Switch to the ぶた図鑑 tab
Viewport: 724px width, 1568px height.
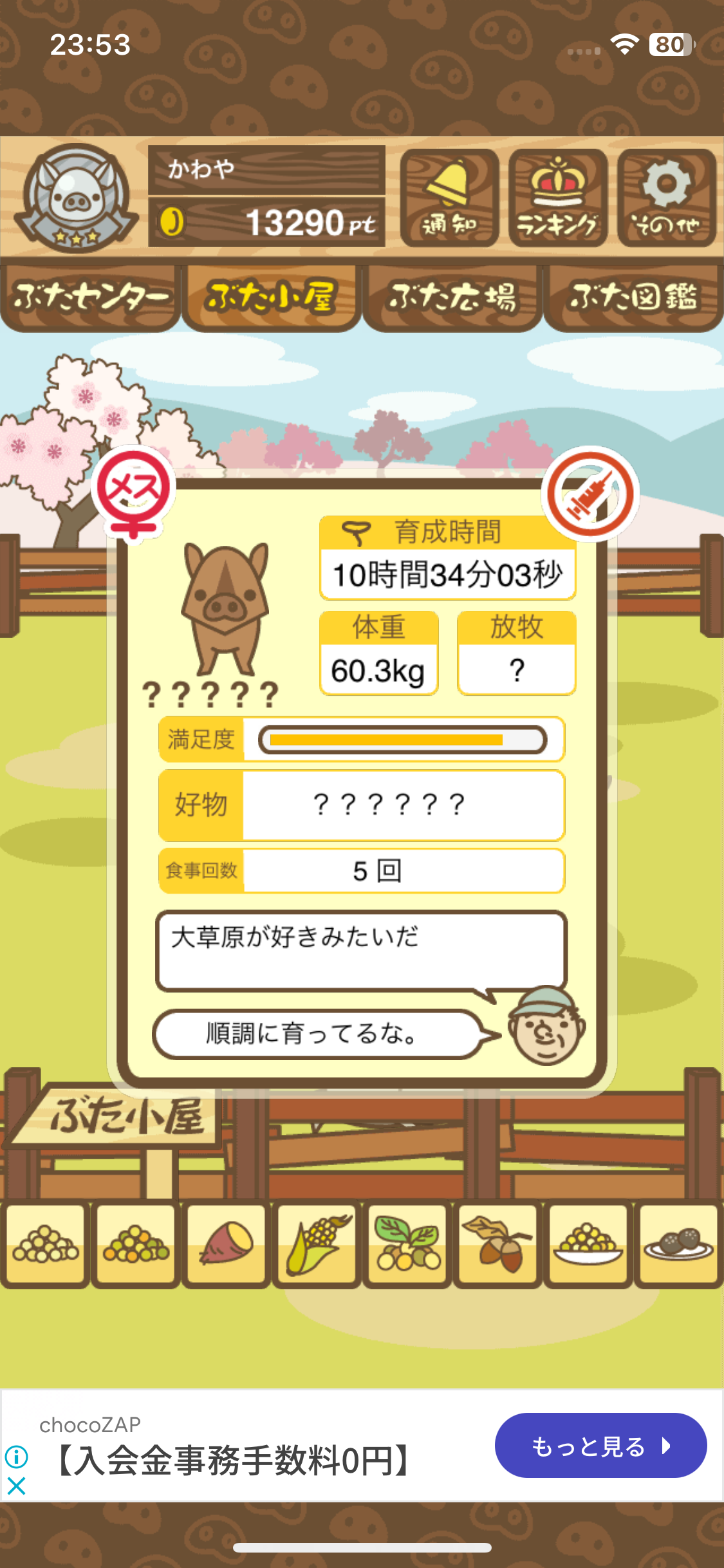click(x=633, y=297)
